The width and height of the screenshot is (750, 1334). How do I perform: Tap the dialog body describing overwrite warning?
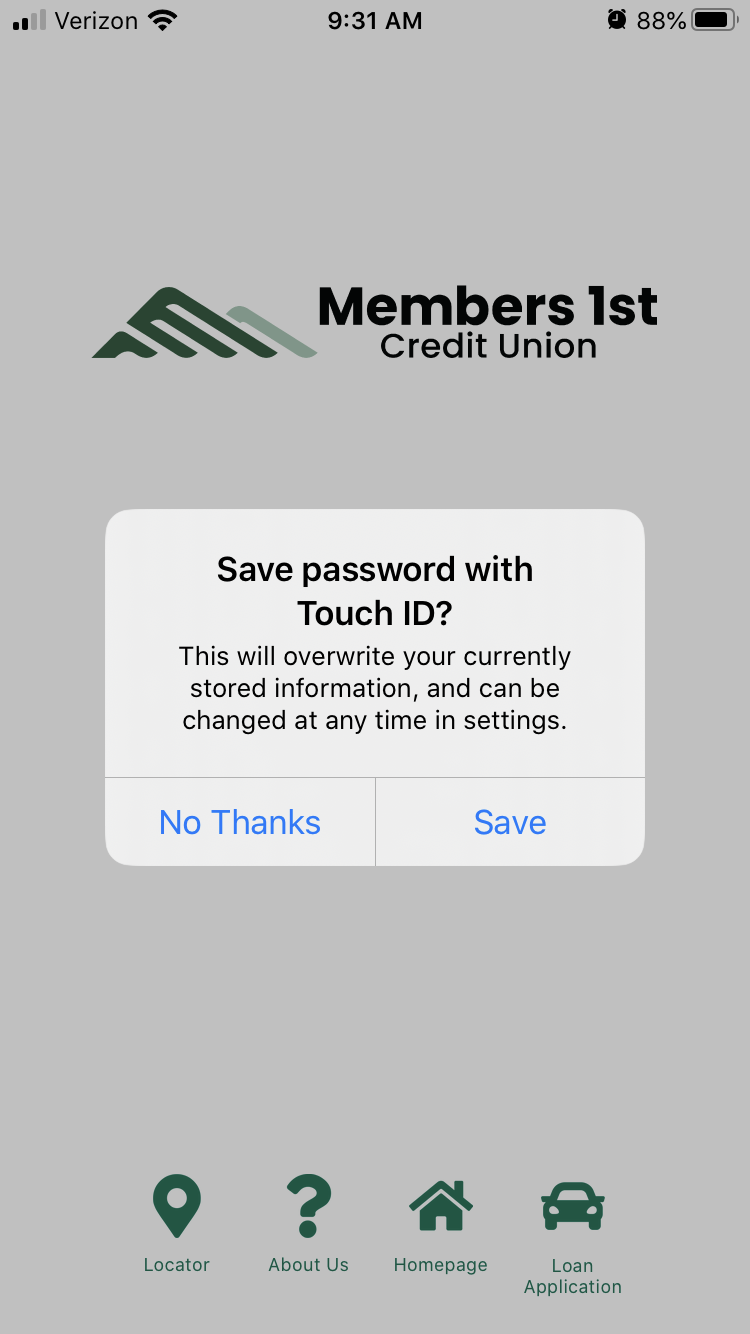pyautogui.click(x=375, y=688)
